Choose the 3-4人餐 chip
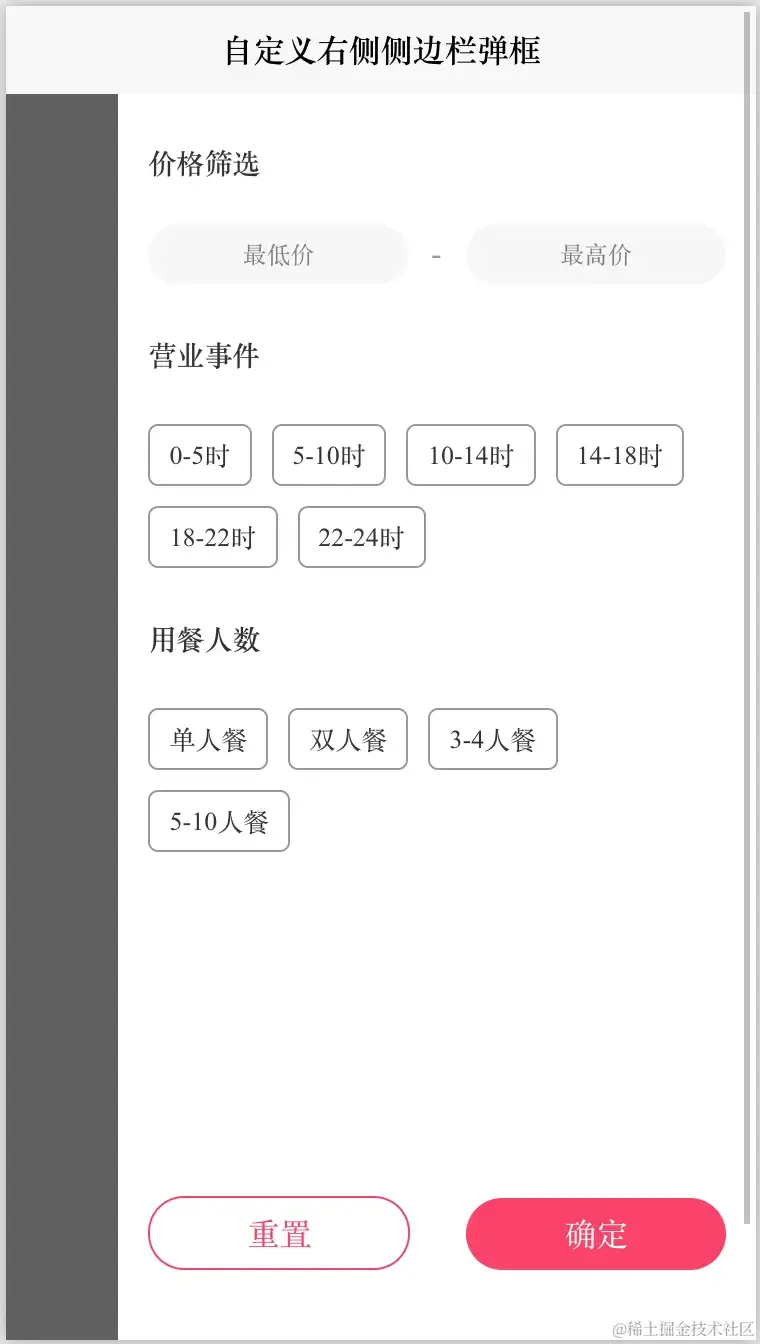This screenshot has height=1344, width=760. point(493,740)
